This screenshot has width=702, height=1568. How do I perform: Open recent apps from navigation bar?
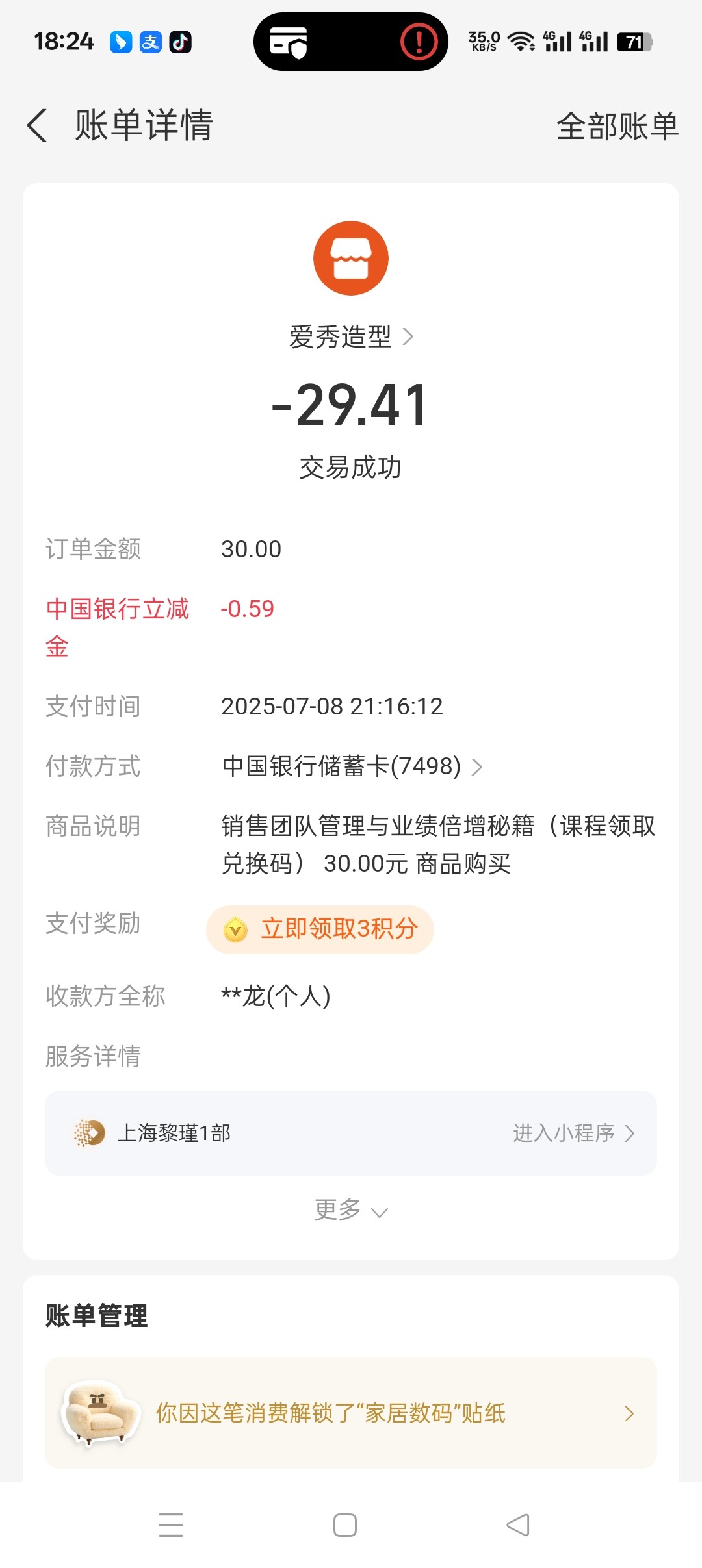171,1525
